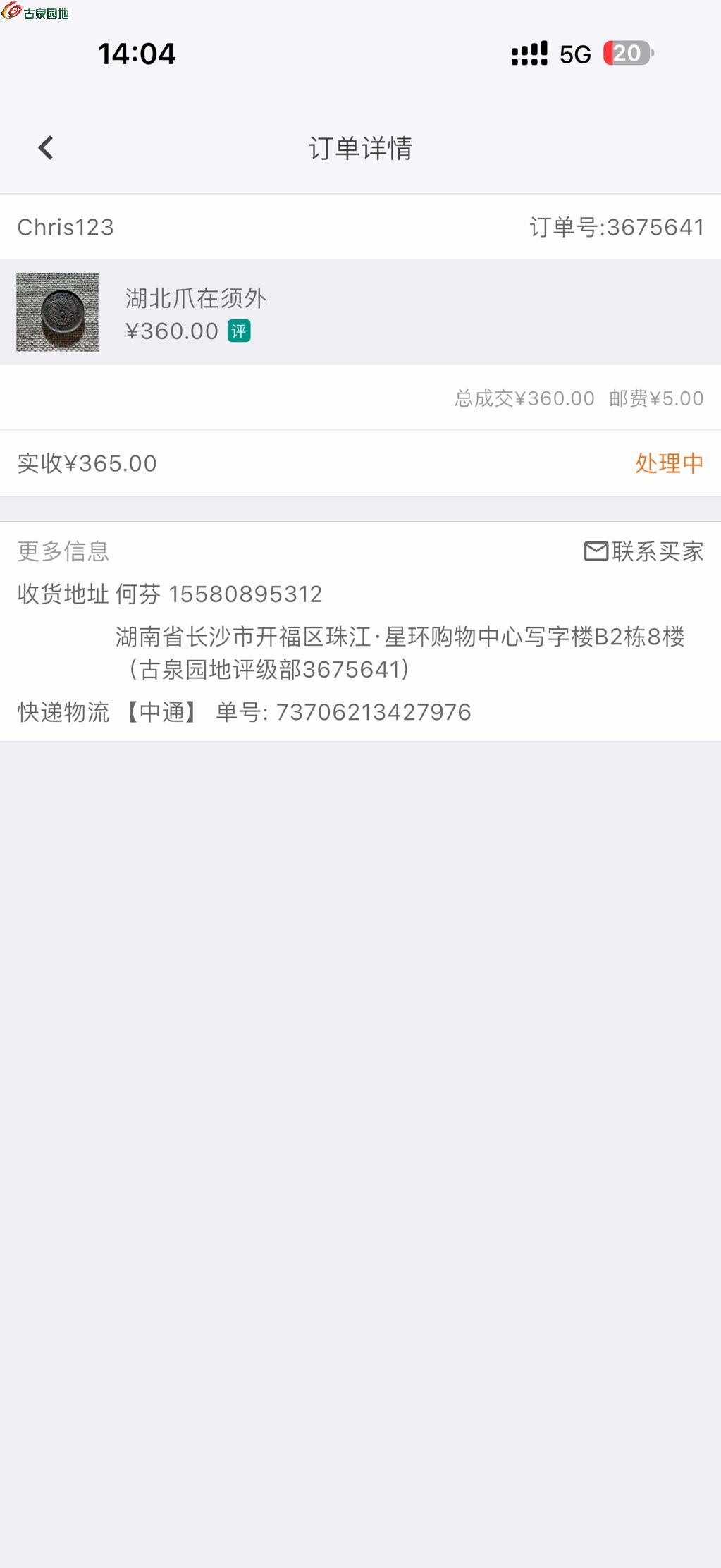The image size is (721, 1568).
Task: Open the coin item thumbnail image
Action: pyautogui.click(x=58, y=312)
